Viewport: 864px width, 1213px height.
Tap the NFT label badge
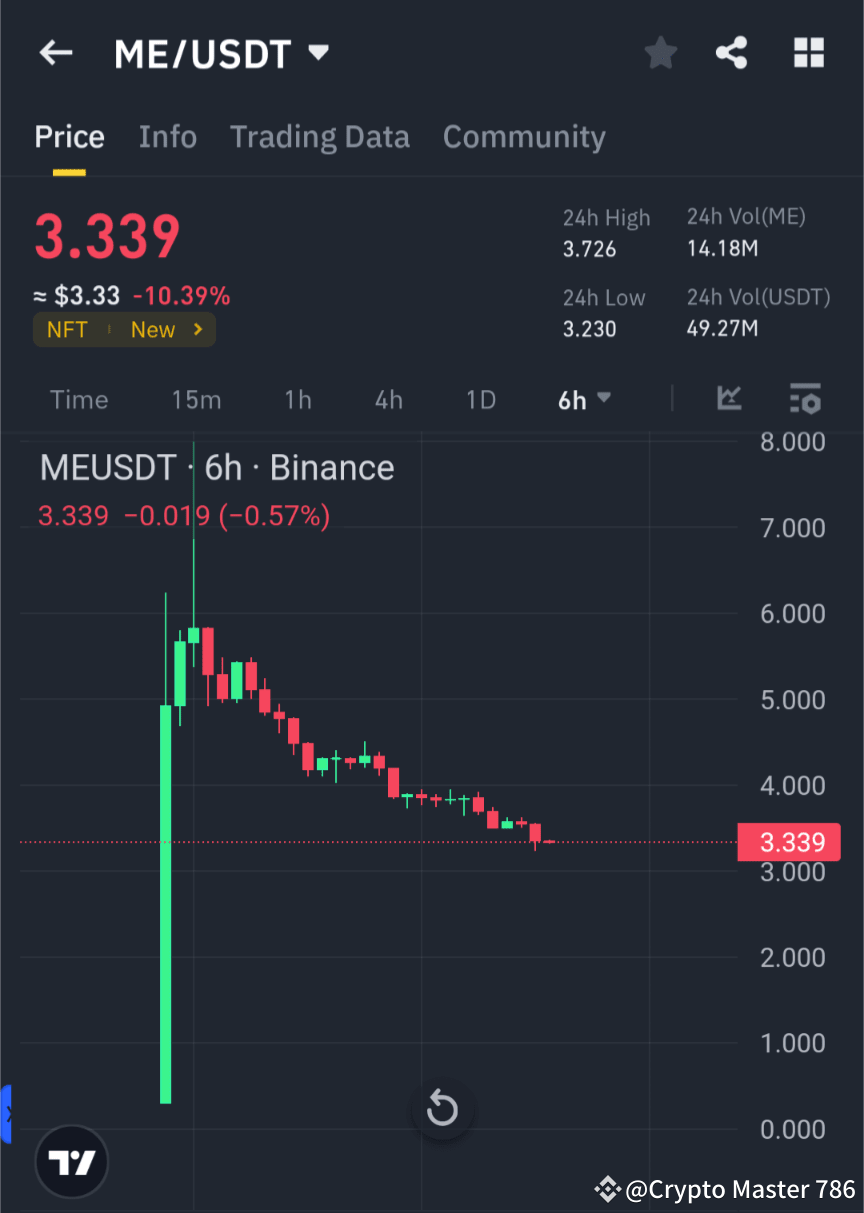point(67,329)
